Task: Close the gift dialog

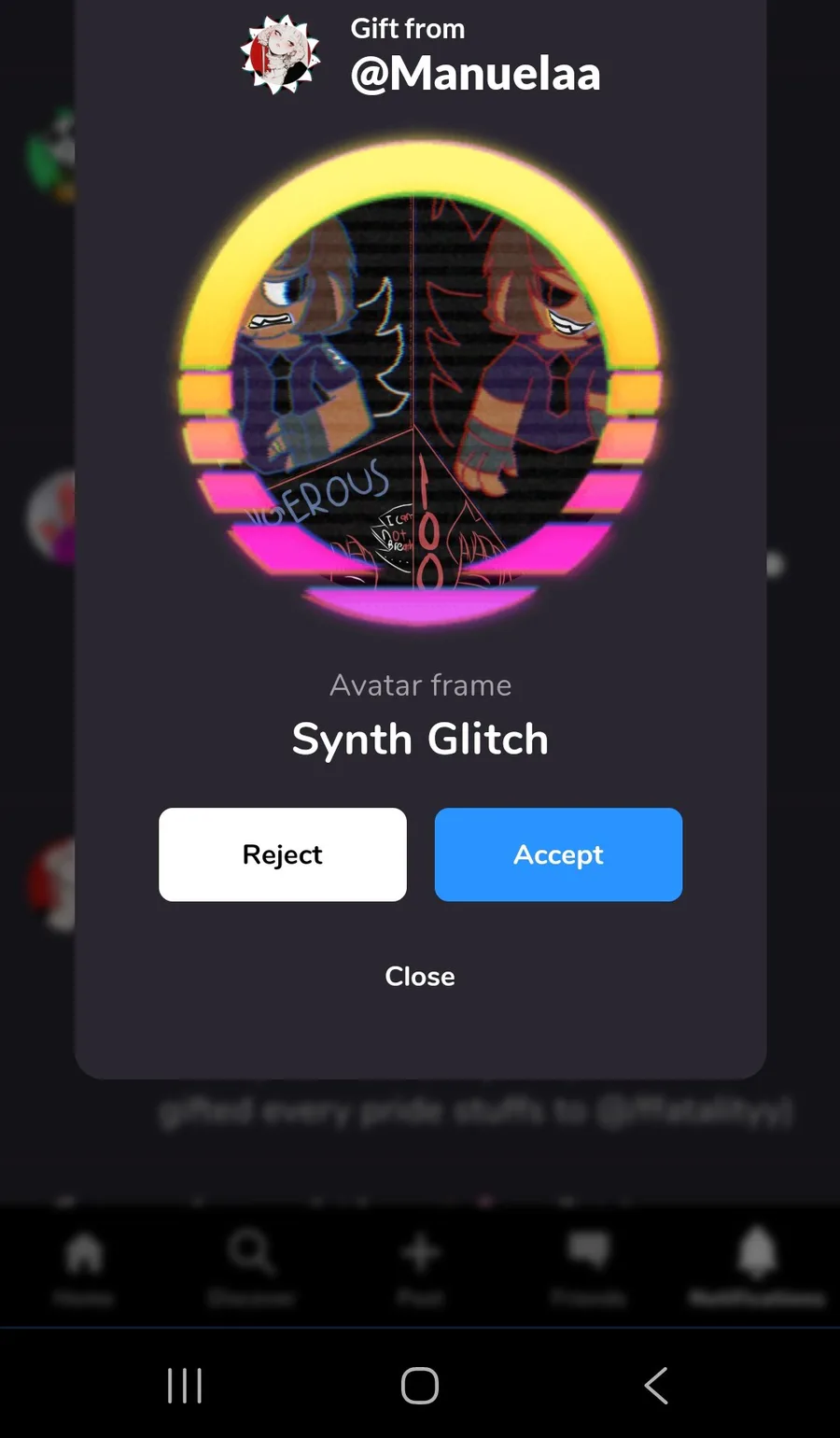Action: pyautogui.click(x=420, y=976)
